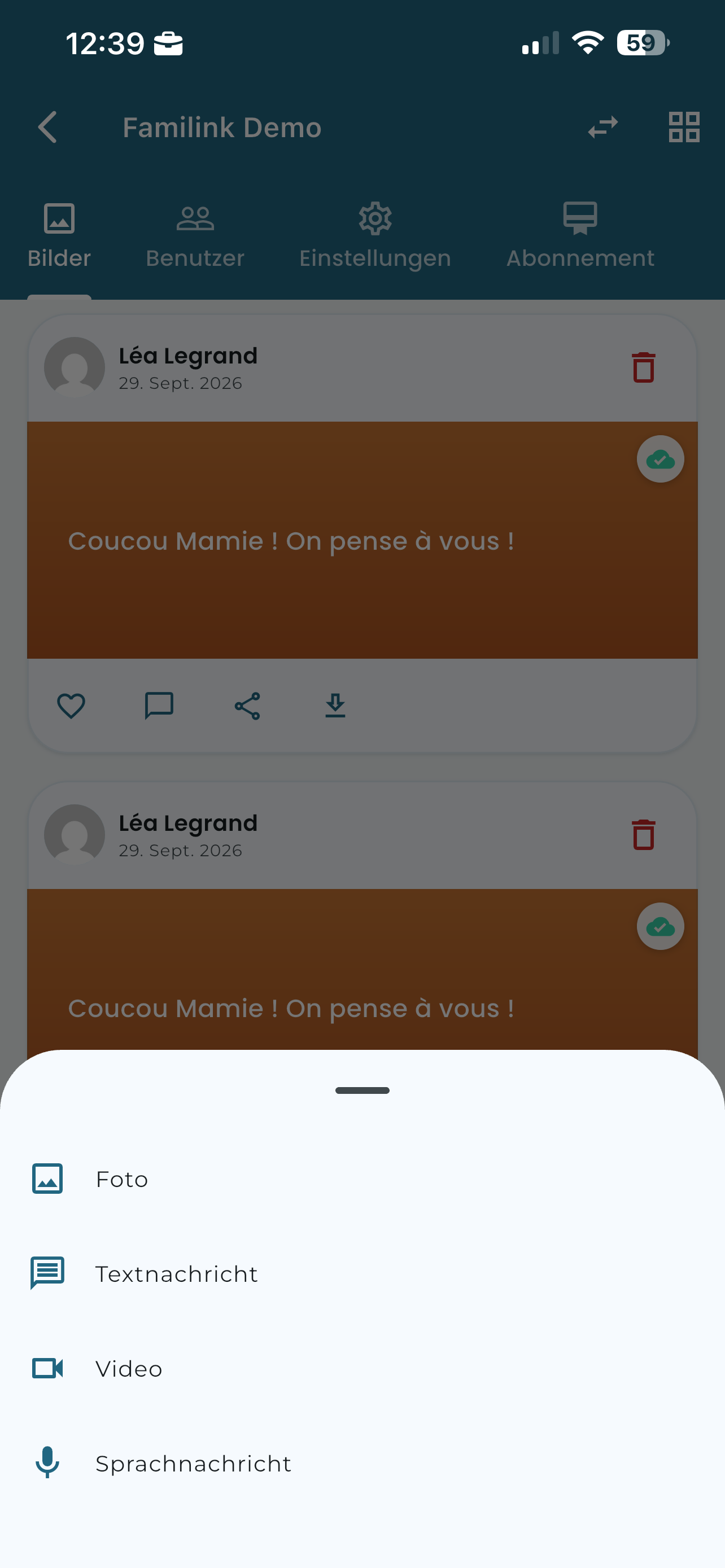725x1568 pixels.
Task: Delete the second Léa Legrand post
Action: pyautogui.click(x=644, y=835)
